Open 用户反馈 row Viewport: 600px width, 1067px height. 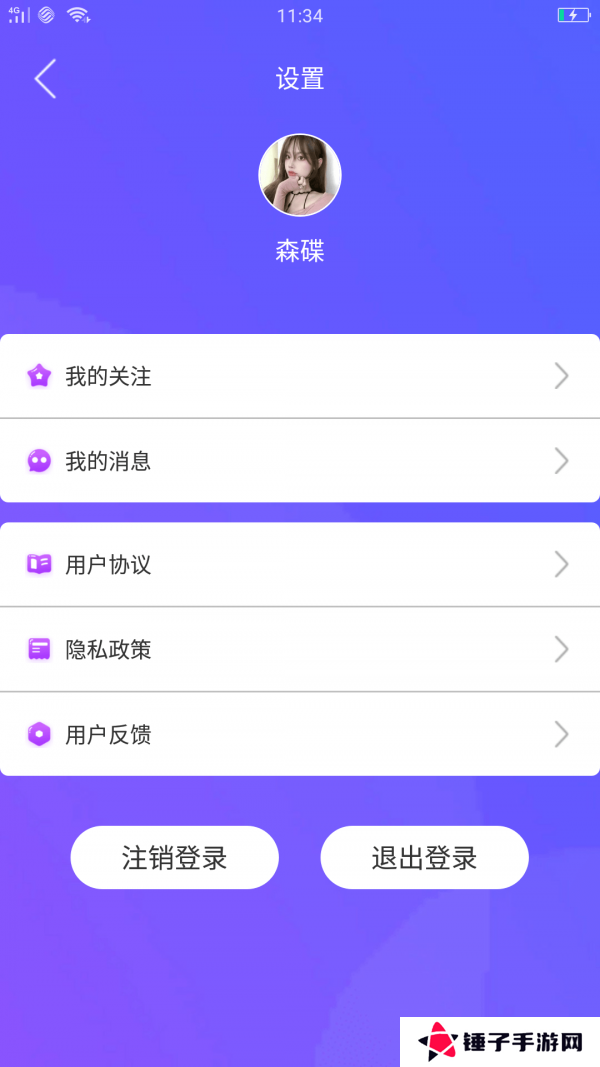tap(300, 734)
